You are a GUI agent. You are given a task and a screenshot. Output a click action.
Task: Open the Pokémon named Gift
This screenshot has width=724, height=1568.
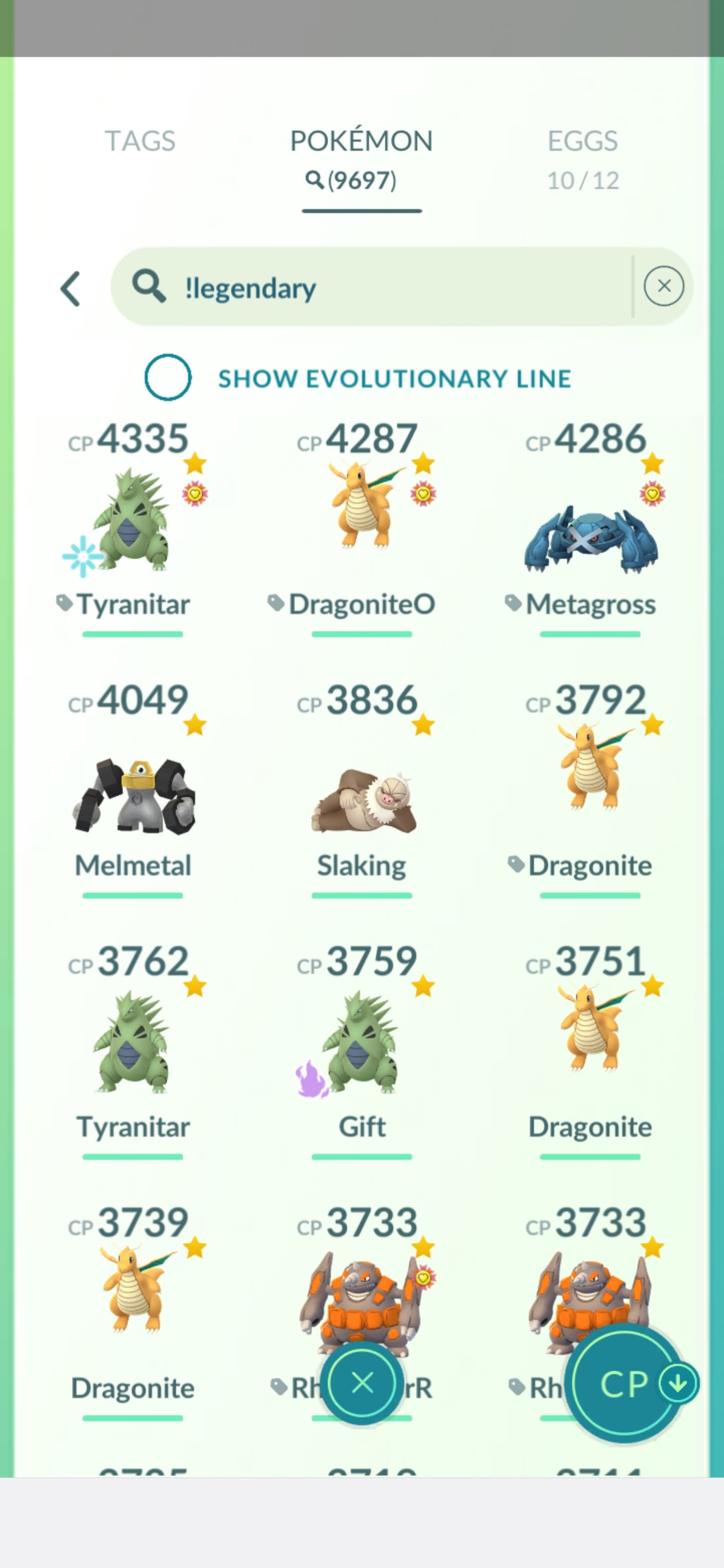(361, 1050)
